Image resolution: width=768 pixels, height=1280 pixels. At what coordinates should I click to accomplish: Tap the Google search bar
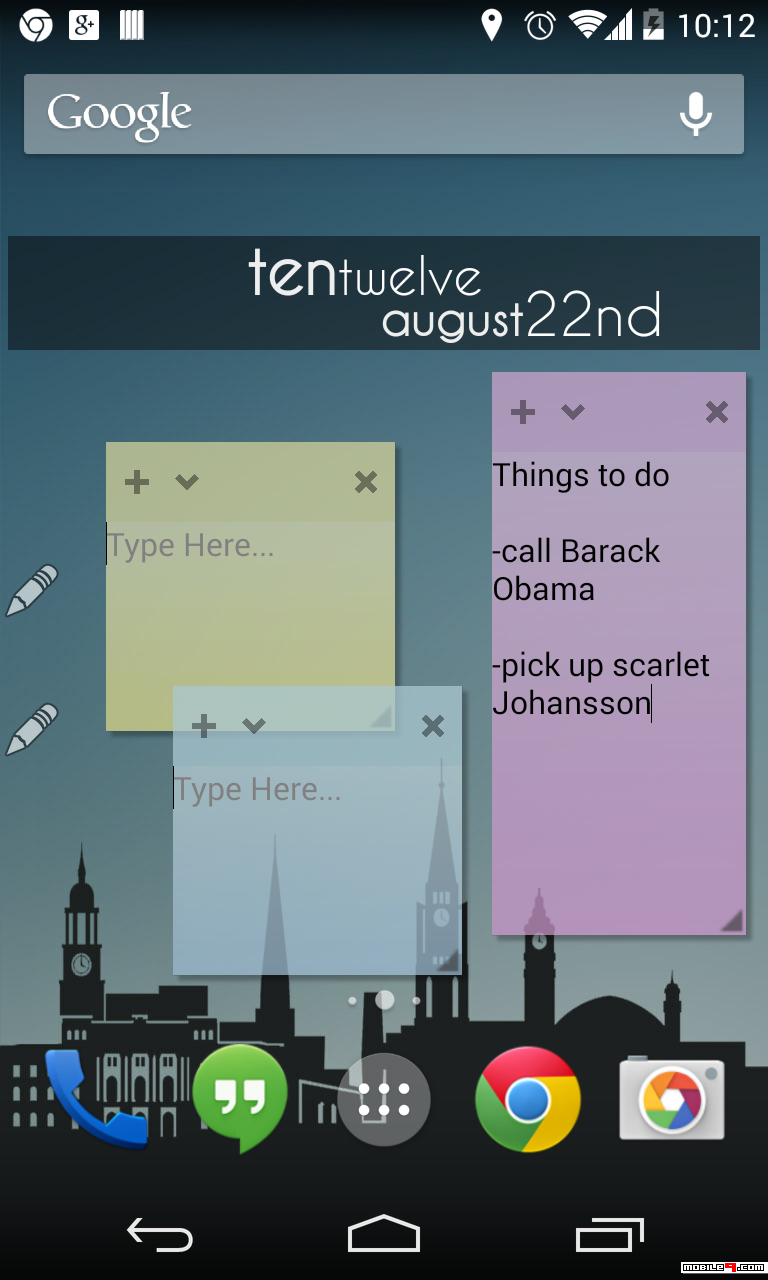pos(340,114)
